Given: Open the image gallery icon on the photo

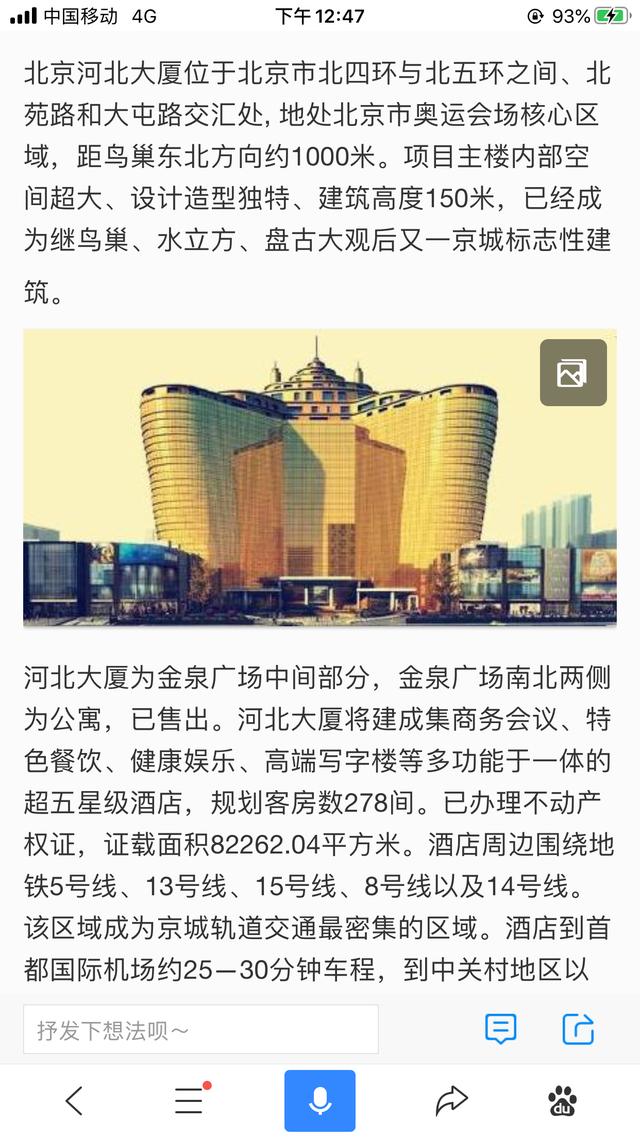Looking at the screenshot, I should pos(573,373).
